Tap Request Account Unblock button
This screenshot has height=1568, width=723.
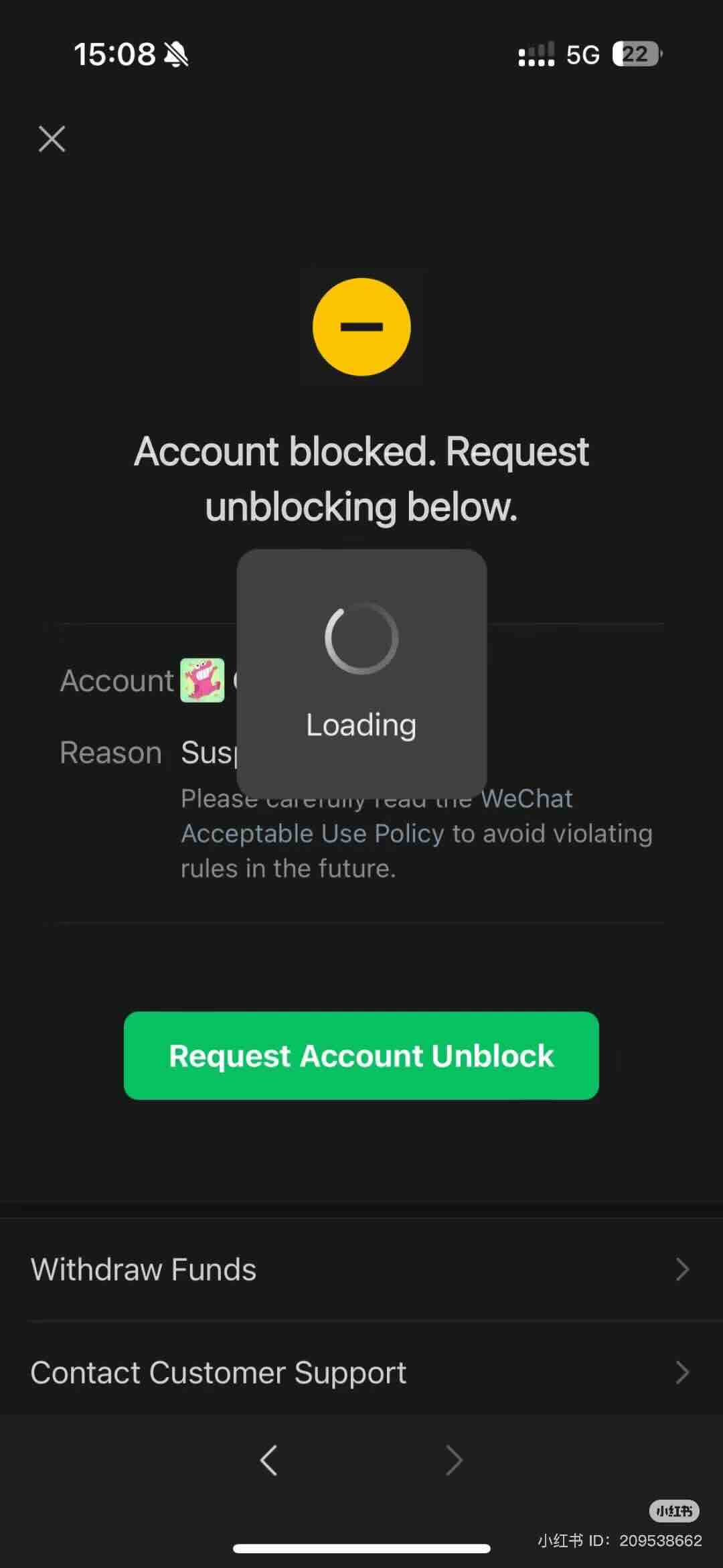click(x=361, y=1056)
